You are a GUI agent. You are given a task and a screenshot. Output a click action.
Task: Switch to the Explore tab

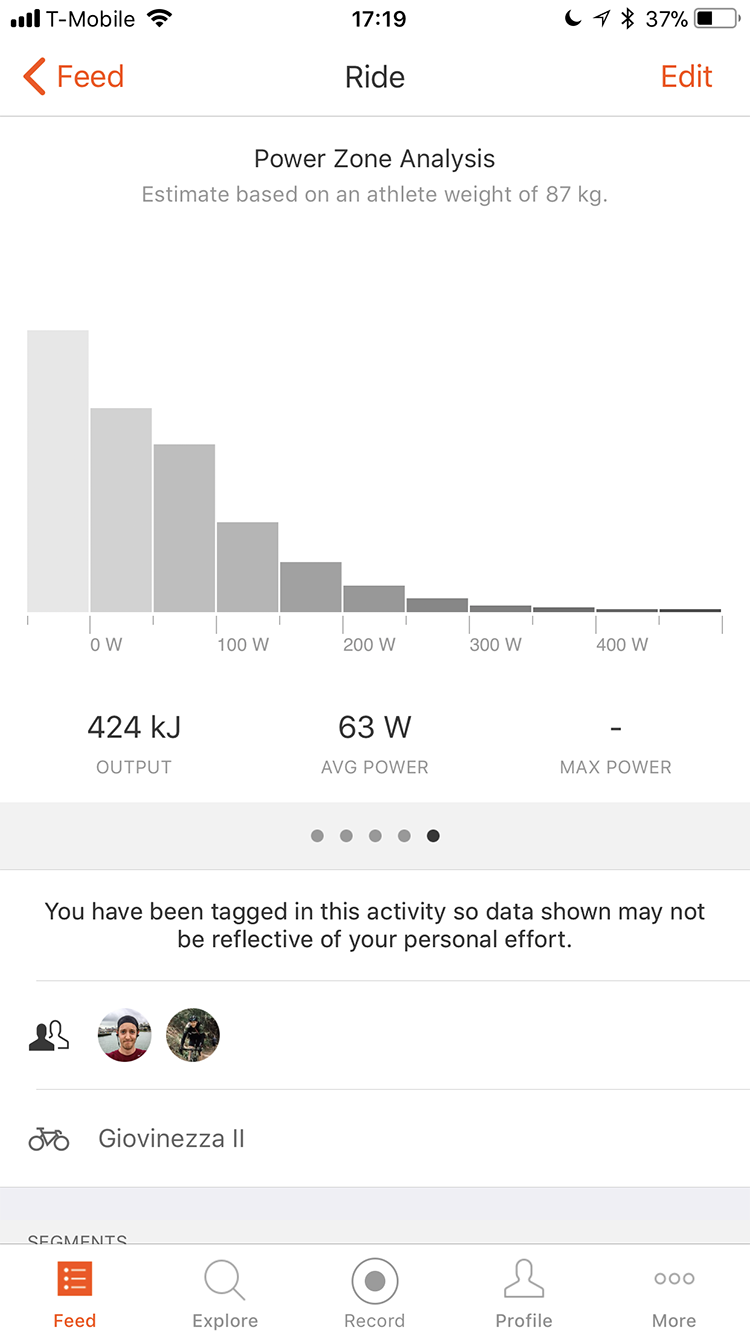(x=225, y=1294)
